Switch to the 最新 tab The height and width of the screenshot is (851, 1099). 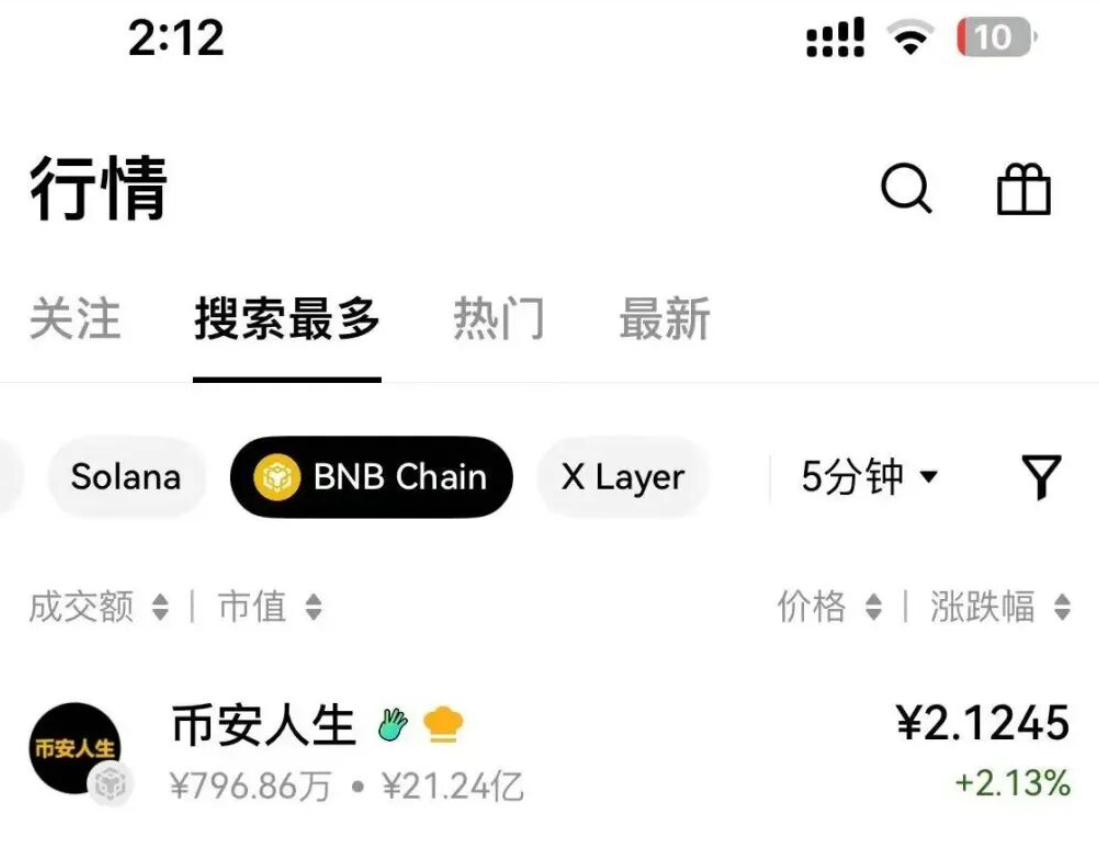[x=664, y=320]
